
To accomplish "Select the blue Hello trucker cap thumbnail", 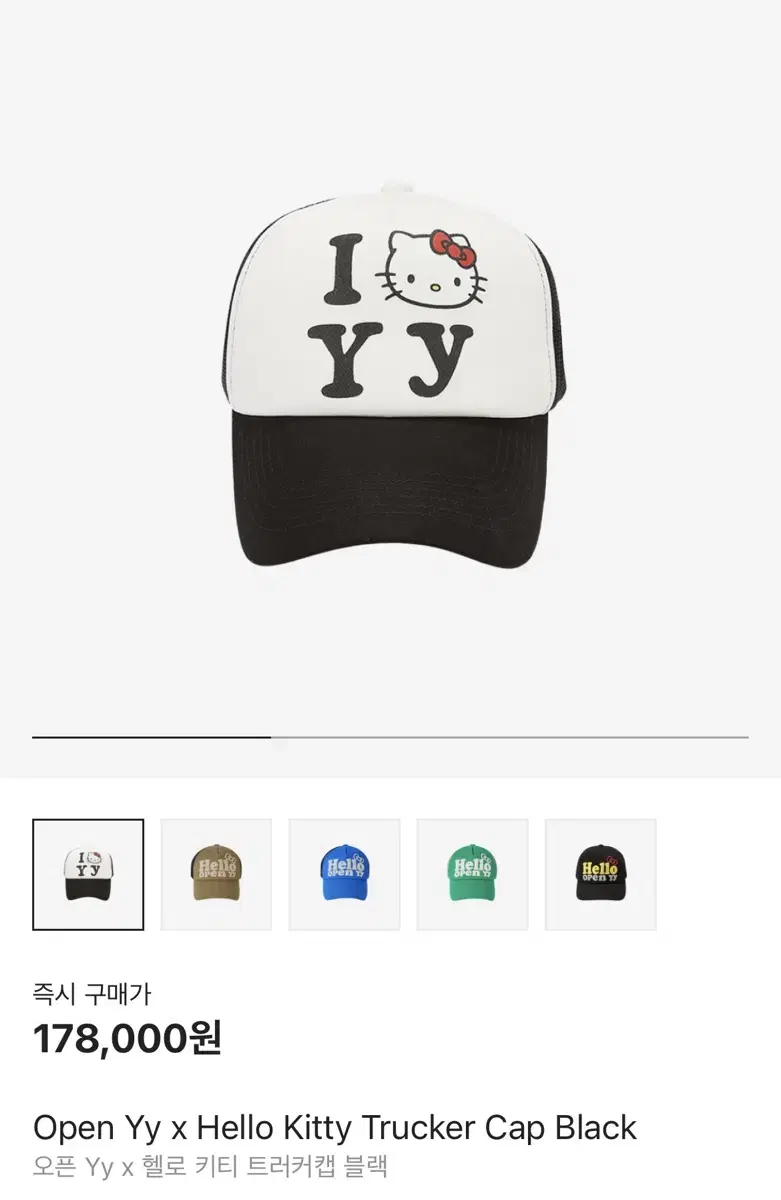I will [x=344, y=874].
